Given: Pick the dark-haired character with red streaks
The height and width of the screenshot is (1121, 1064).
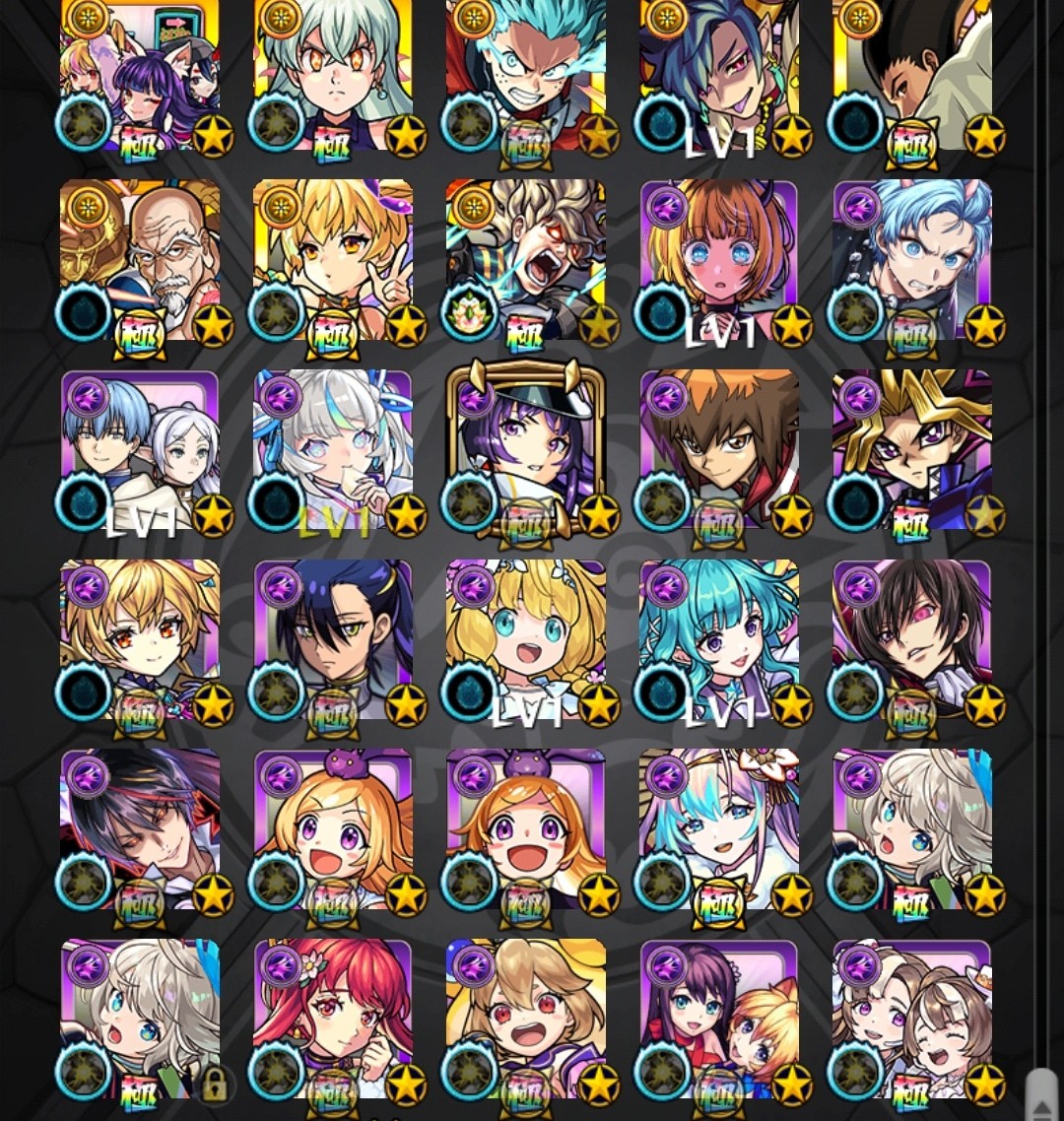Looking at the screenshot, I should coord(140,827).
